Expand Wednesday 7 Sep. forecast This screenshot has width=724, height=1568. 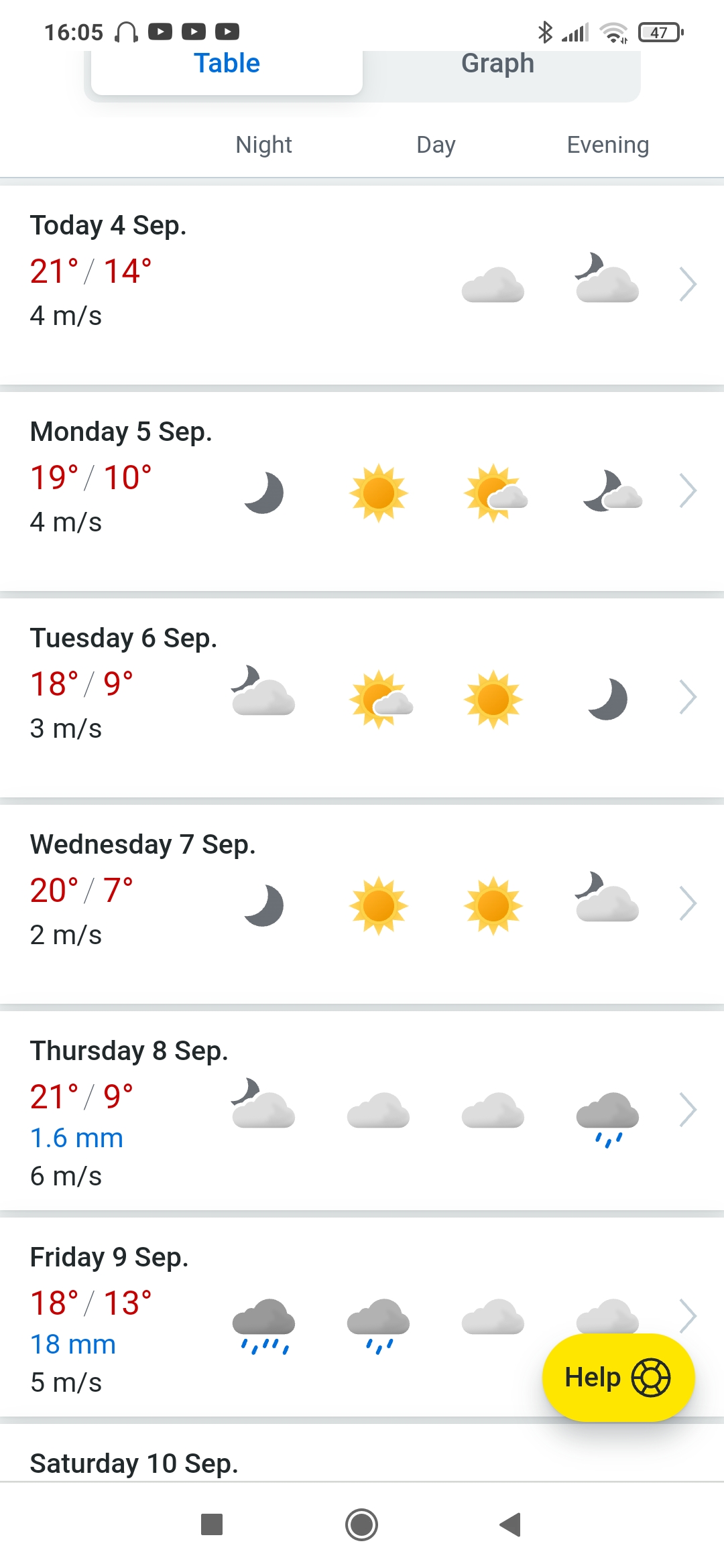[687, 903]
